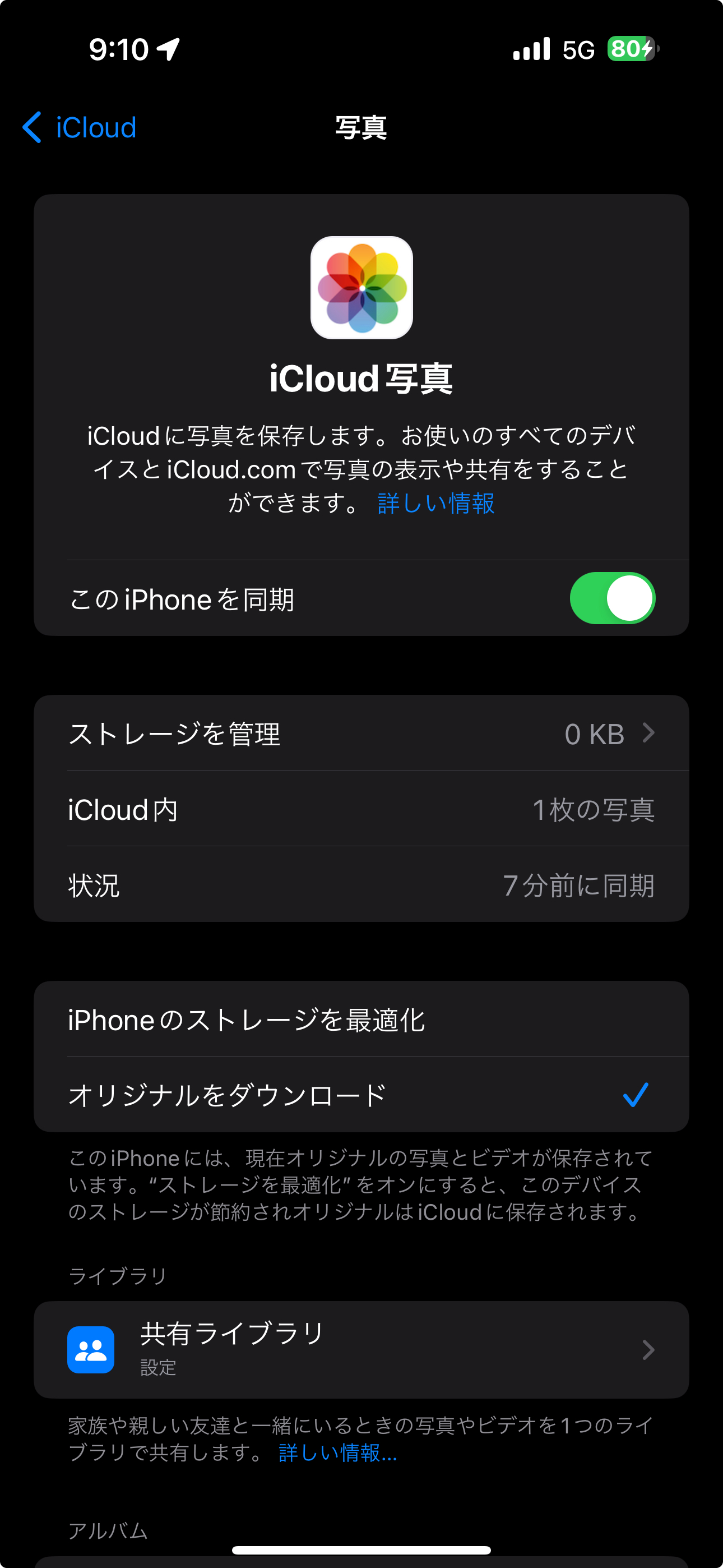
Task: Open 詳しい情報 link under iCloud写真
Action: click(x=435, y=504)
